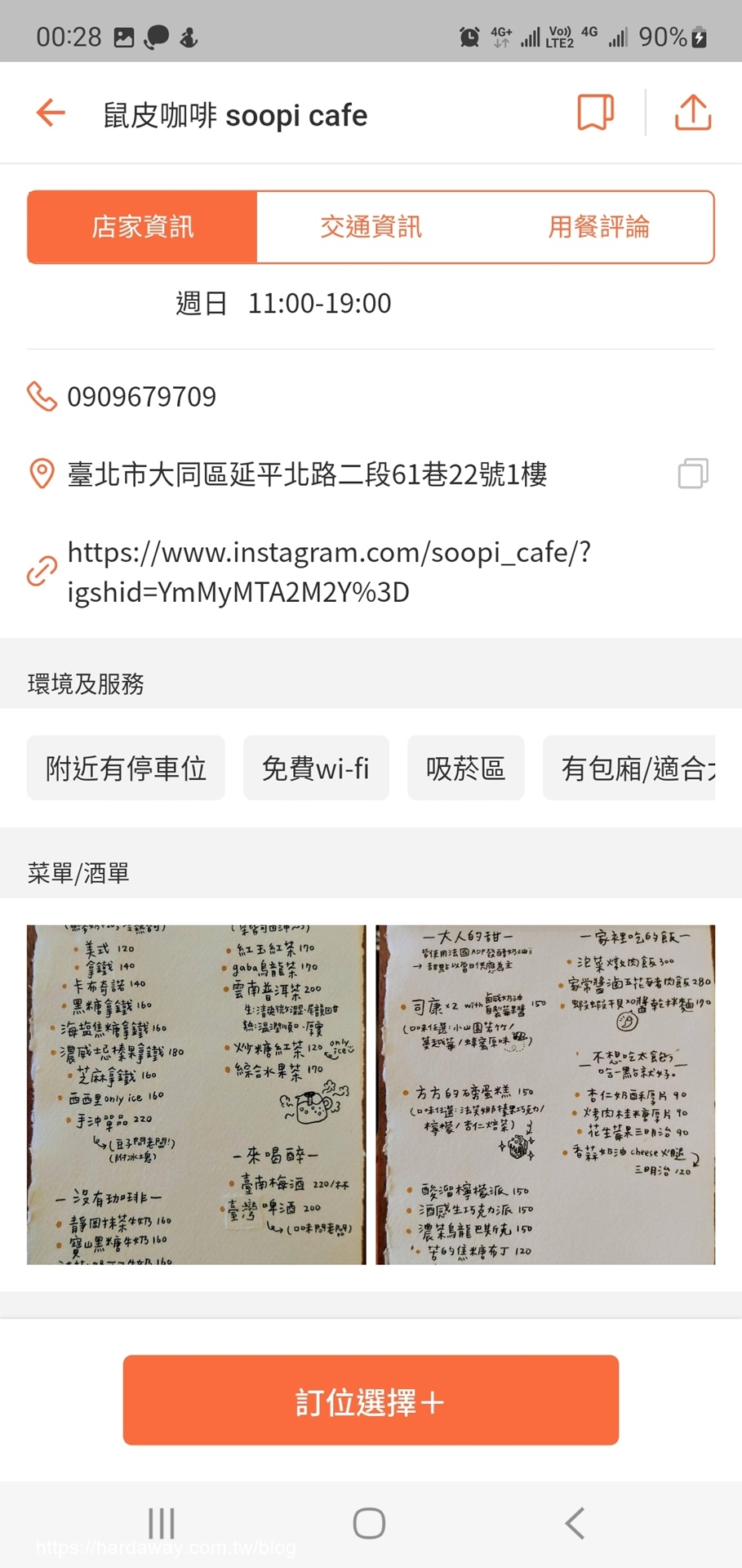Go to the system home screen
The image size is (742, 1568).
coord(369,1523)
